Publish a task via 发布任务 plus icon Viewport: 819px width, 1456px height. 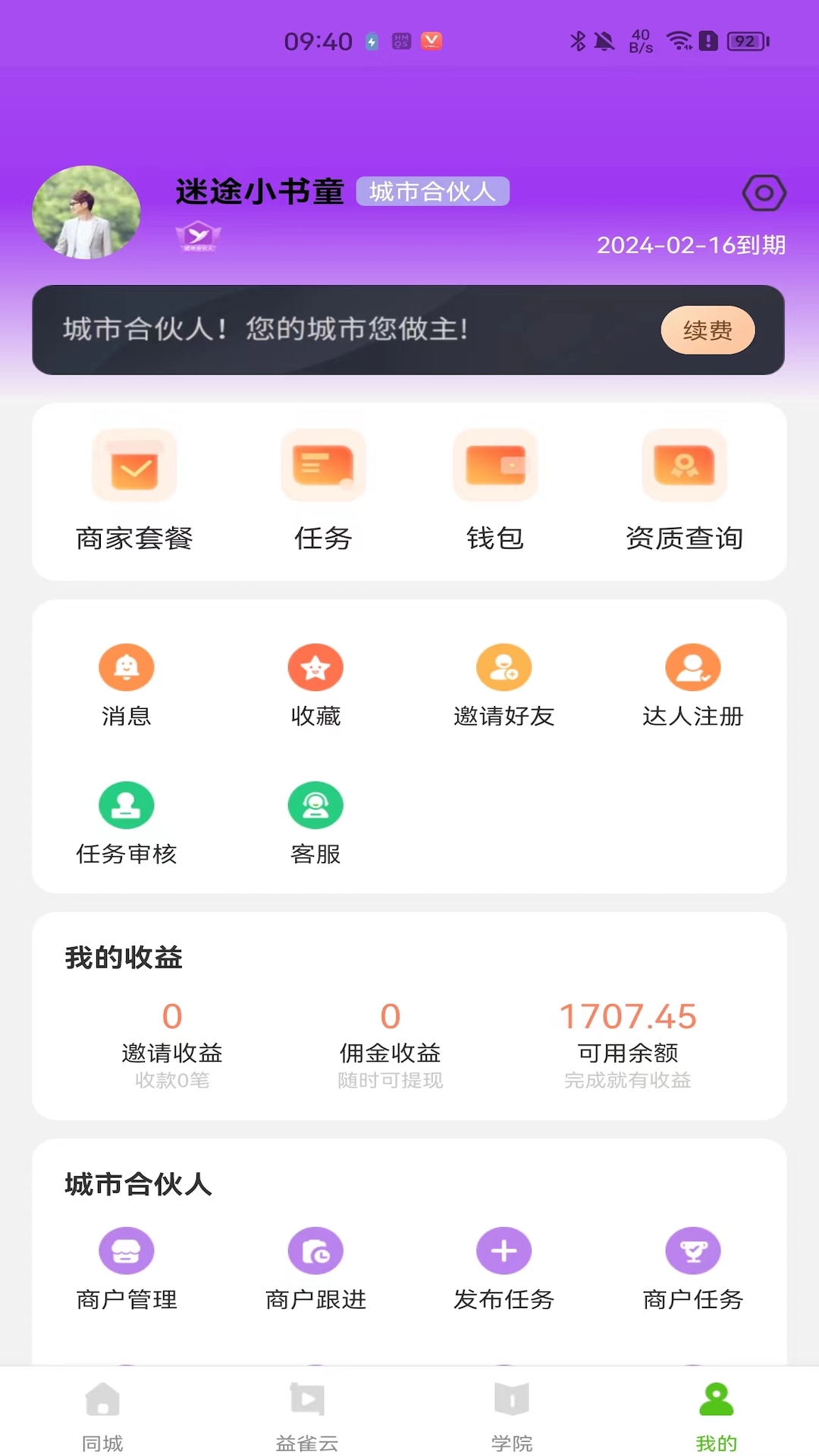pyautogui.click(x=504, y=1250)
